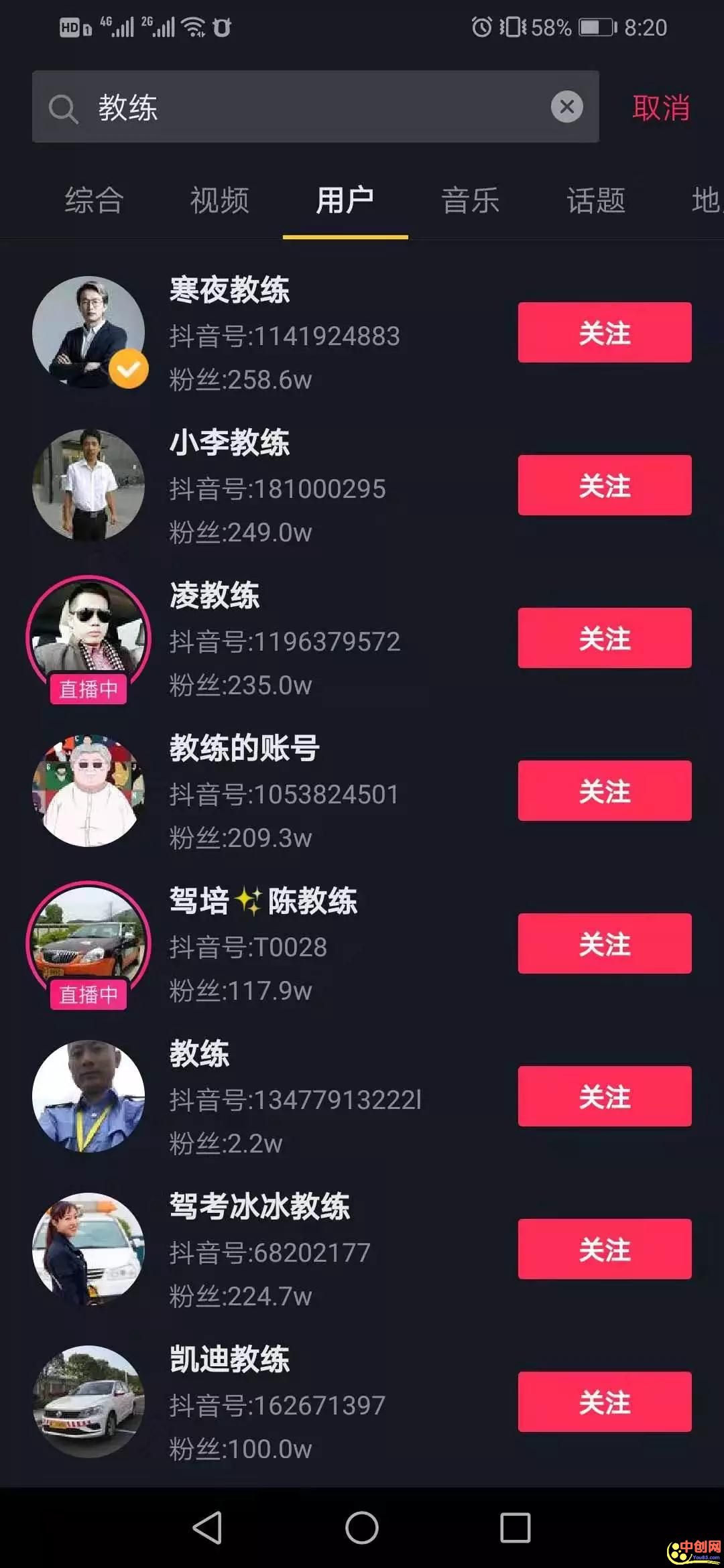The image size is (724, 1568).
Task: Follow 寒夜教练 with the 关注 button
Action: coord(604,332)
